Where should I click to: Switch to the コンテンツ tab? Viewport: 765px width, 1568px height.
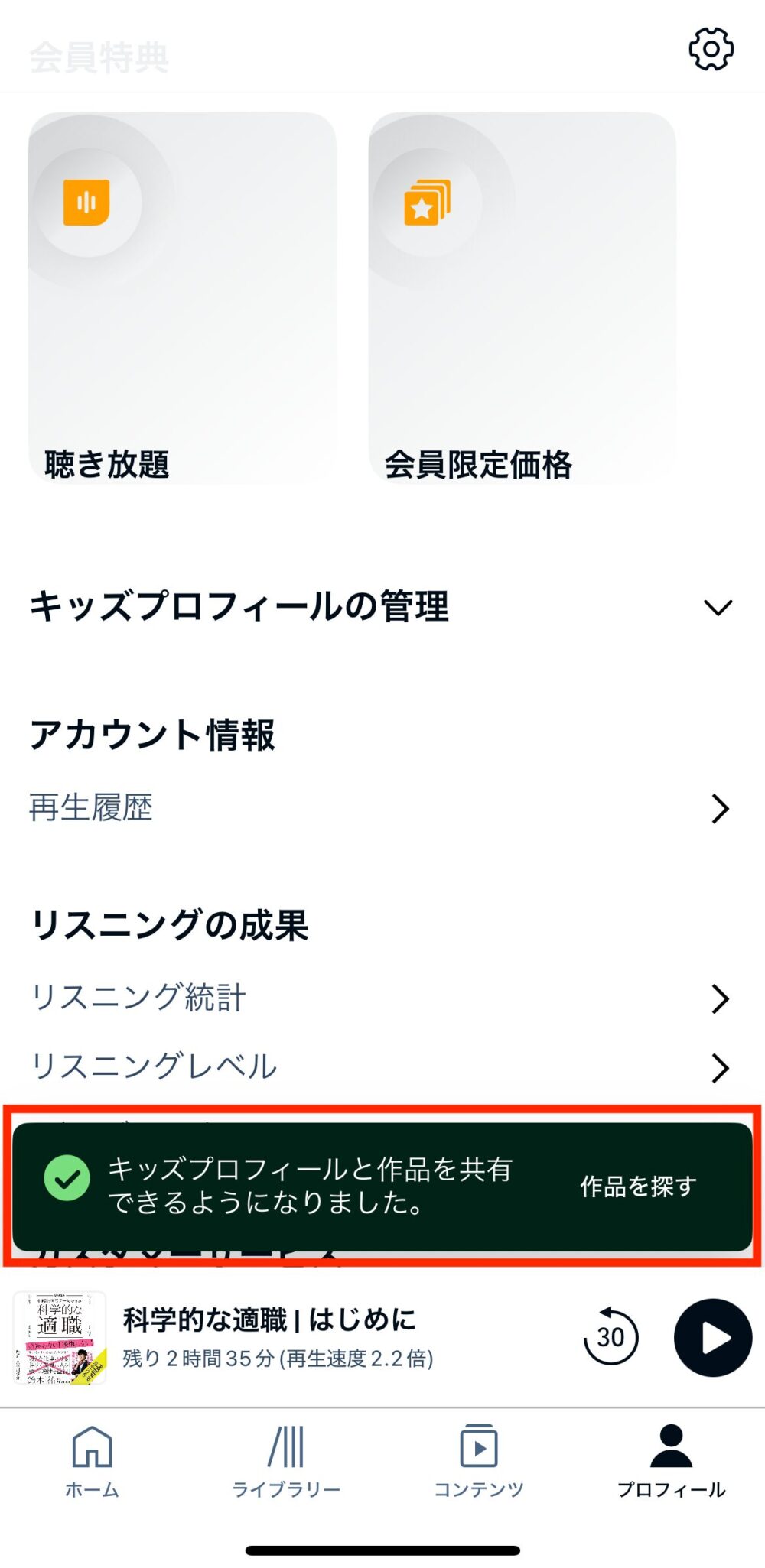coord(479,1462)
